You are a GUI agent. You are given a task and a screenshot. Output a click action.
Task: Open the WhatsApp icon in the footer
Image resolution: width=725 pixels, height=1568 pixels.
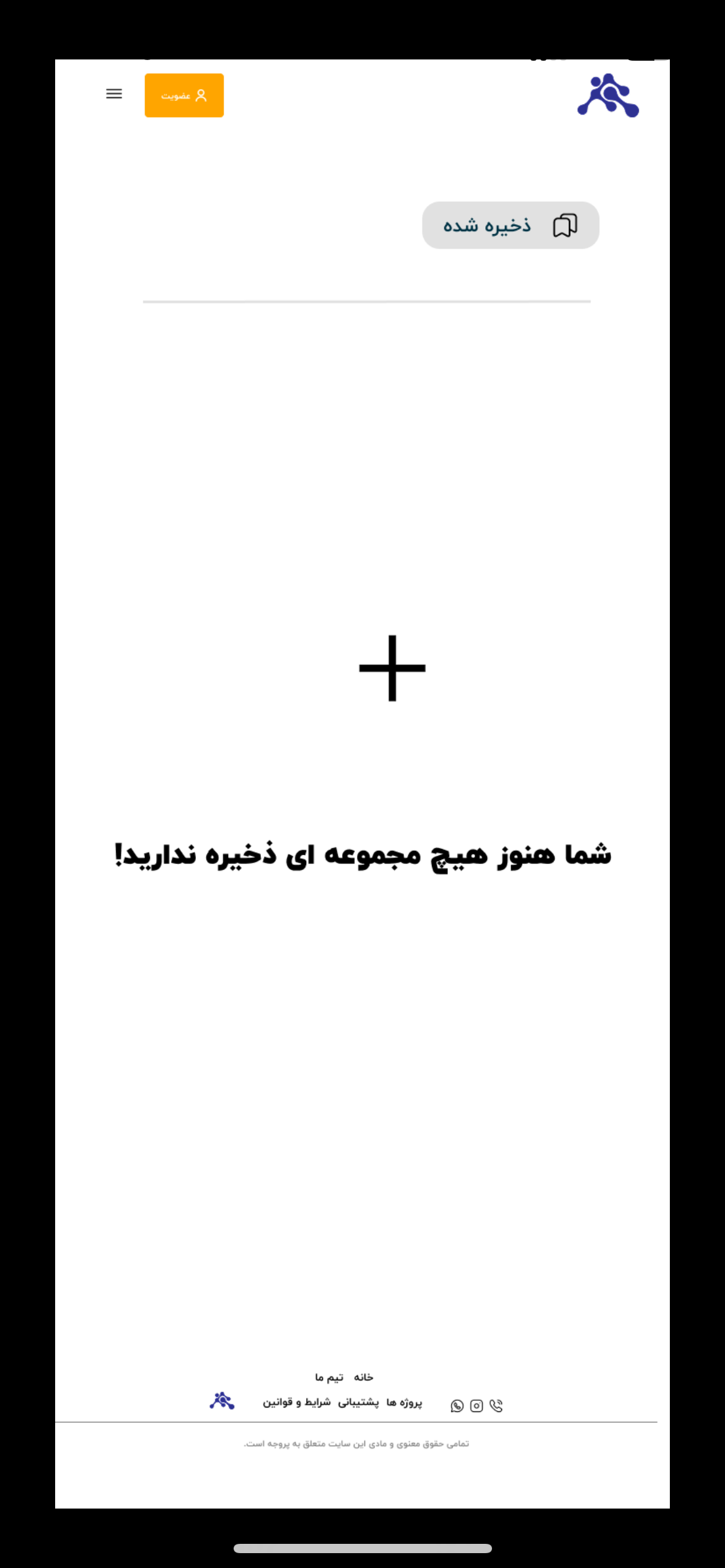point(457,1406)
